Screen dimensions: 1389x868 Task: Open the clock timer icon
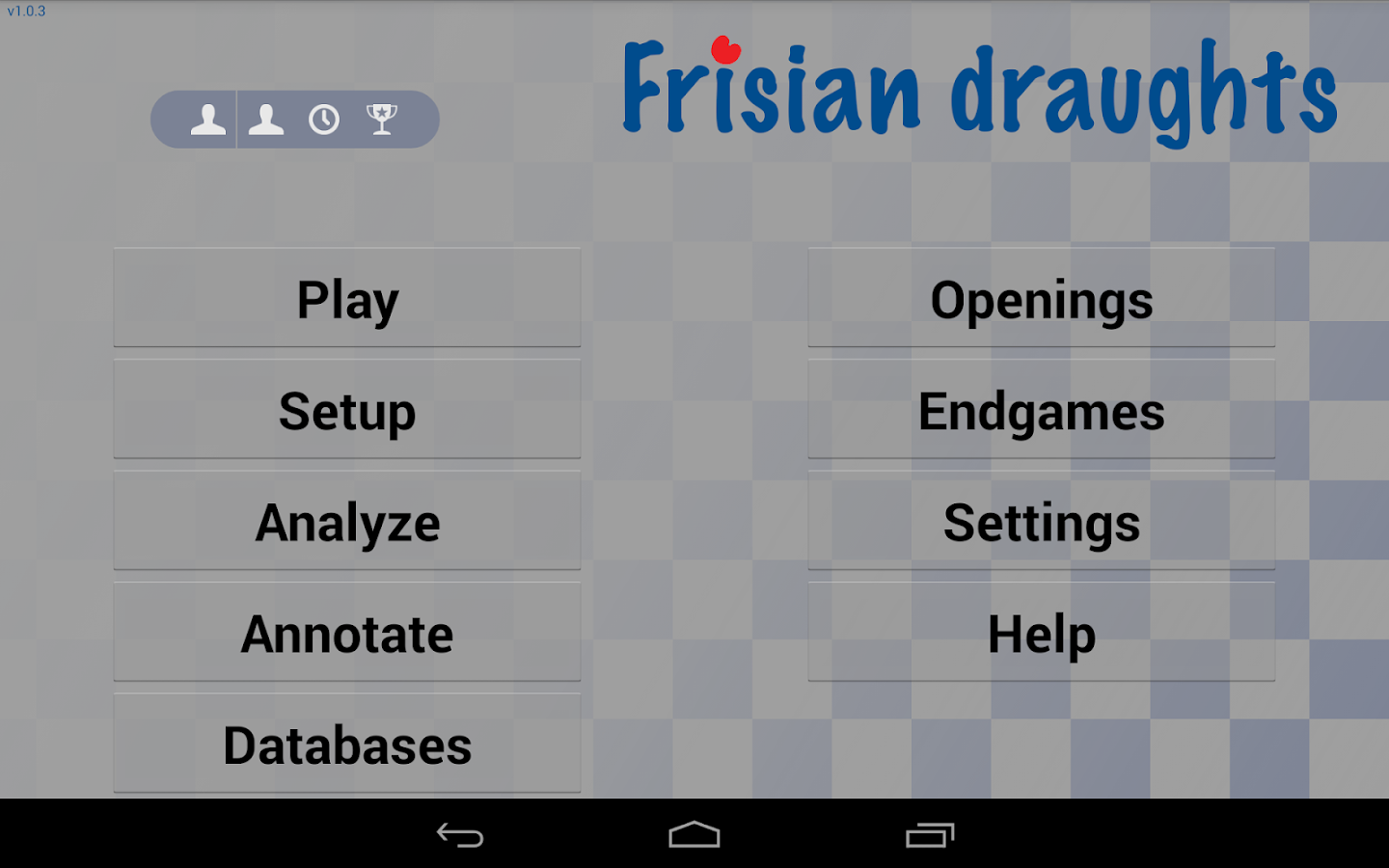[x=324, y=120]
